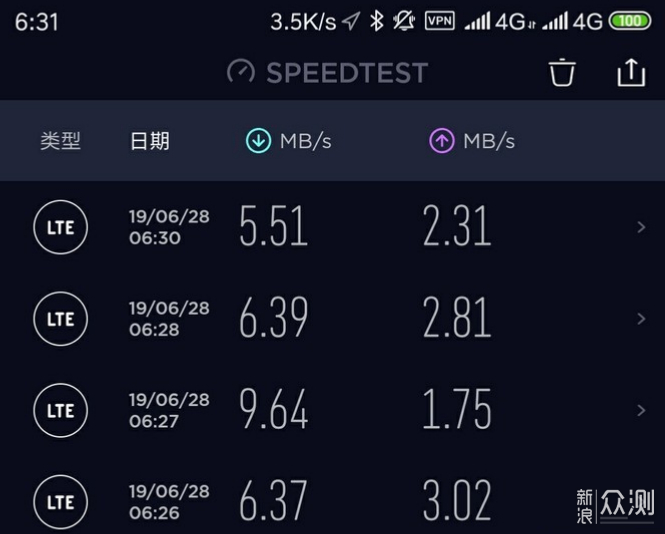665x534 pixels.
Task: Delete results with the trash icon
Action: coord(562,73)
